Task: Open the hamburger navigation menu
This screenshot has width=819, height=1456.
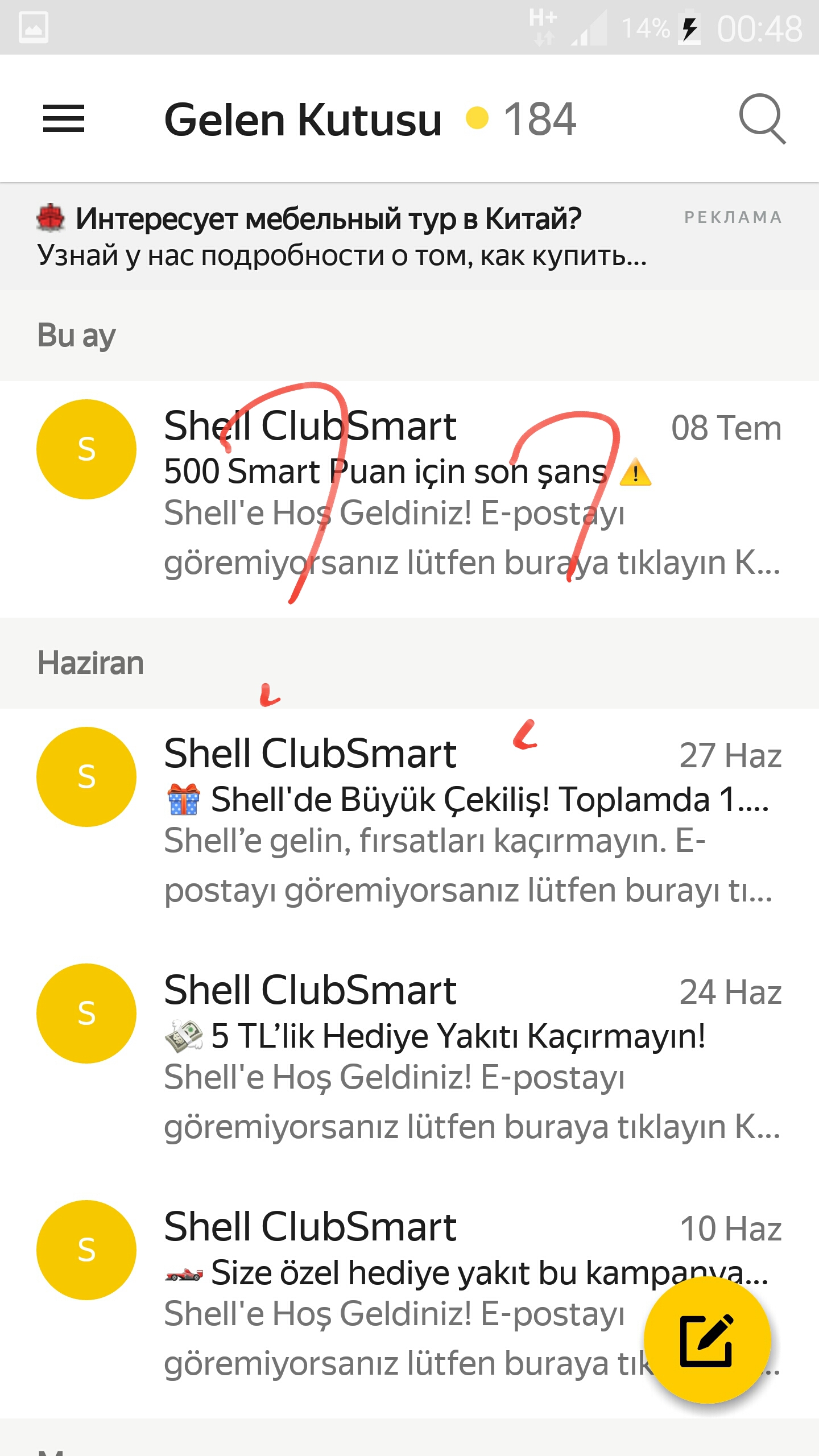Action: coord(64,119)
